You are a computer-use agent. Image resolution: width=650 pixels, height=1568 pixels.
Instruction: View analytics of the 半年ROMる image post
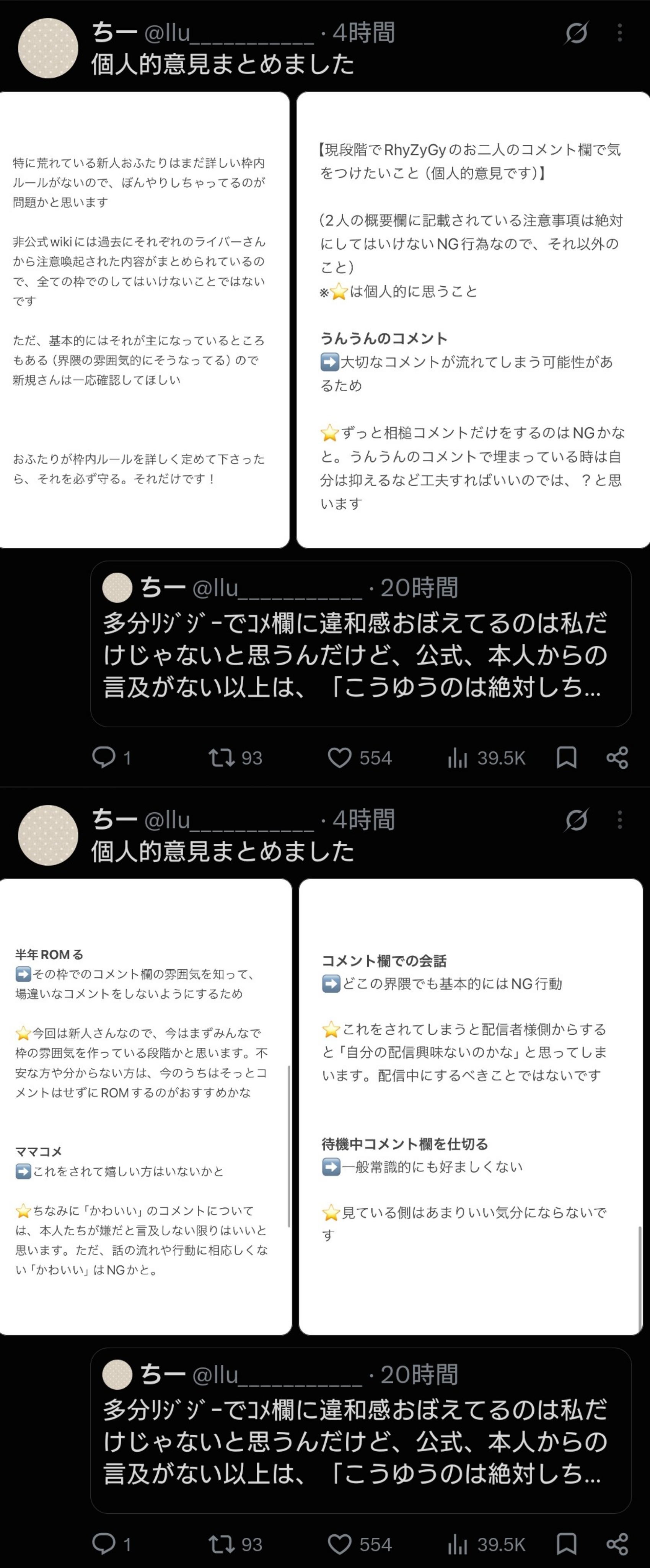[x=486, y=1545]
